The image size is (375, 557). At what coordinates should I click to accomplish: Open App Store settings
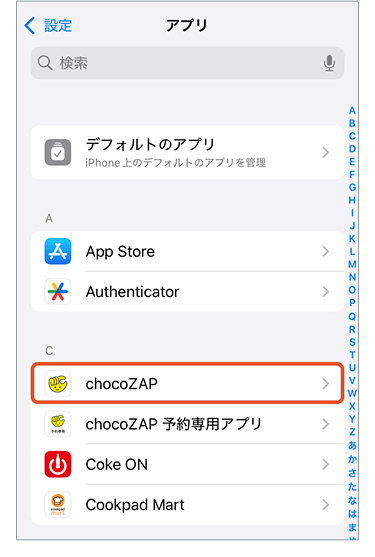pos(187,252)
